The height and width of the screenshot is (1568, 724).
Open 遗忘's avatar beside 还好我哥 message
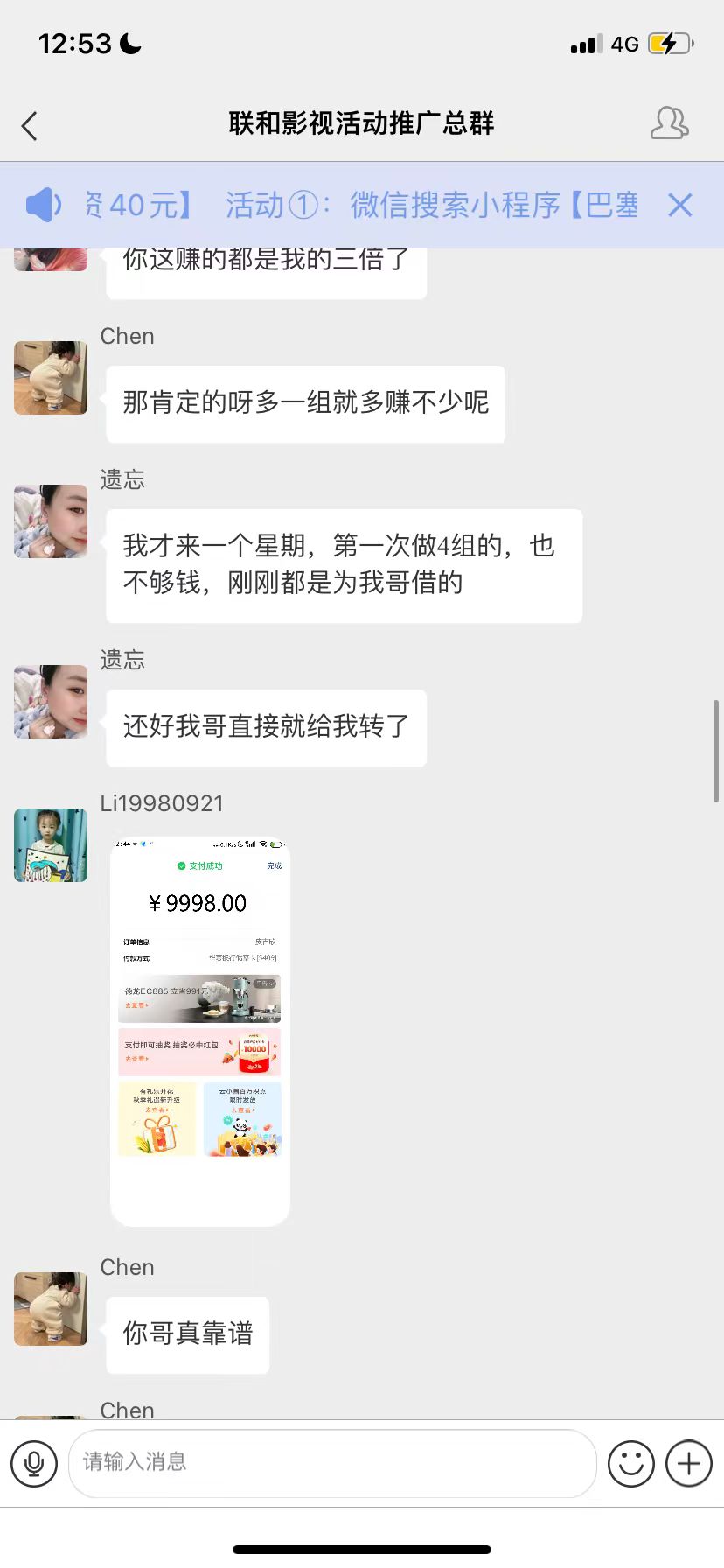point(51,702)
